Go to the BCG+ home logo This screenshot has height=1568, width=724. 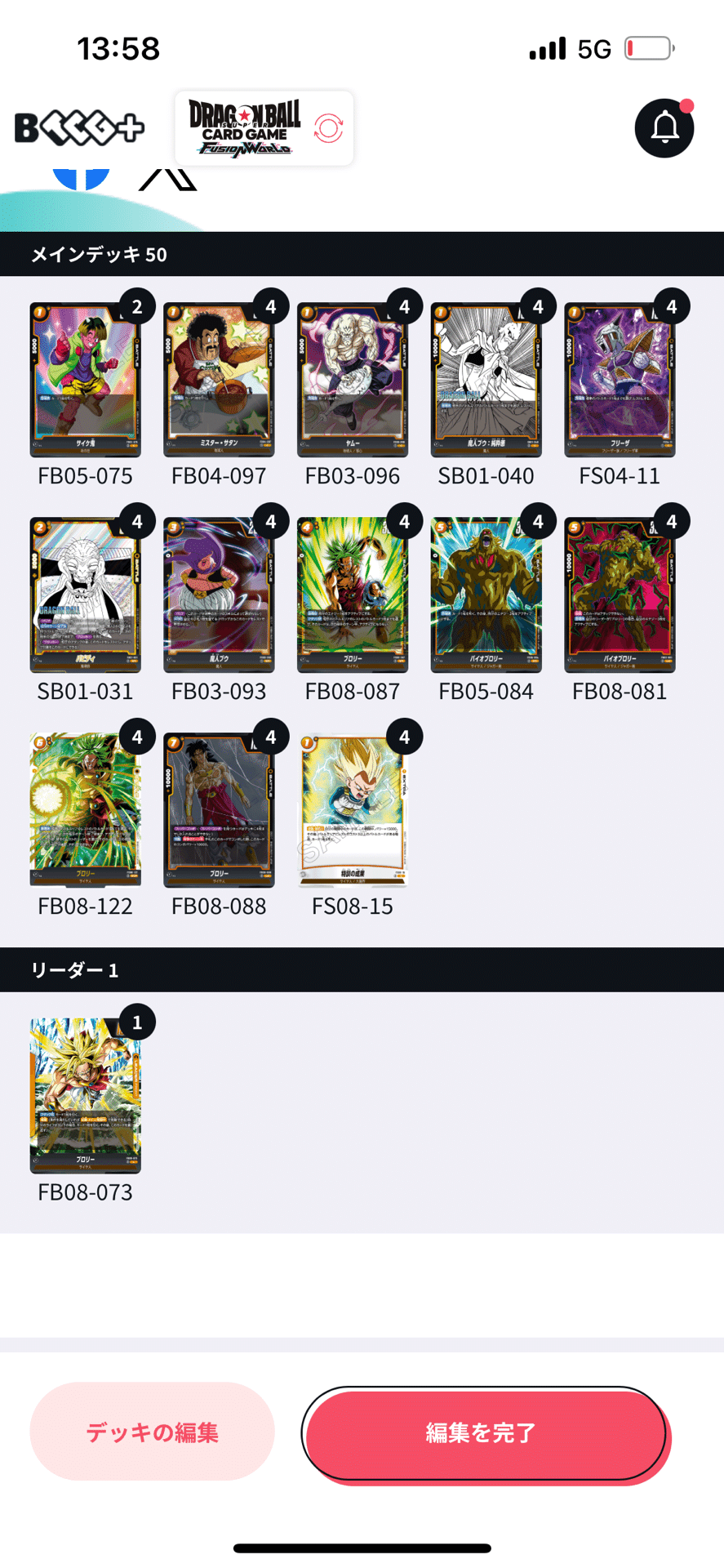click(79, 128)
